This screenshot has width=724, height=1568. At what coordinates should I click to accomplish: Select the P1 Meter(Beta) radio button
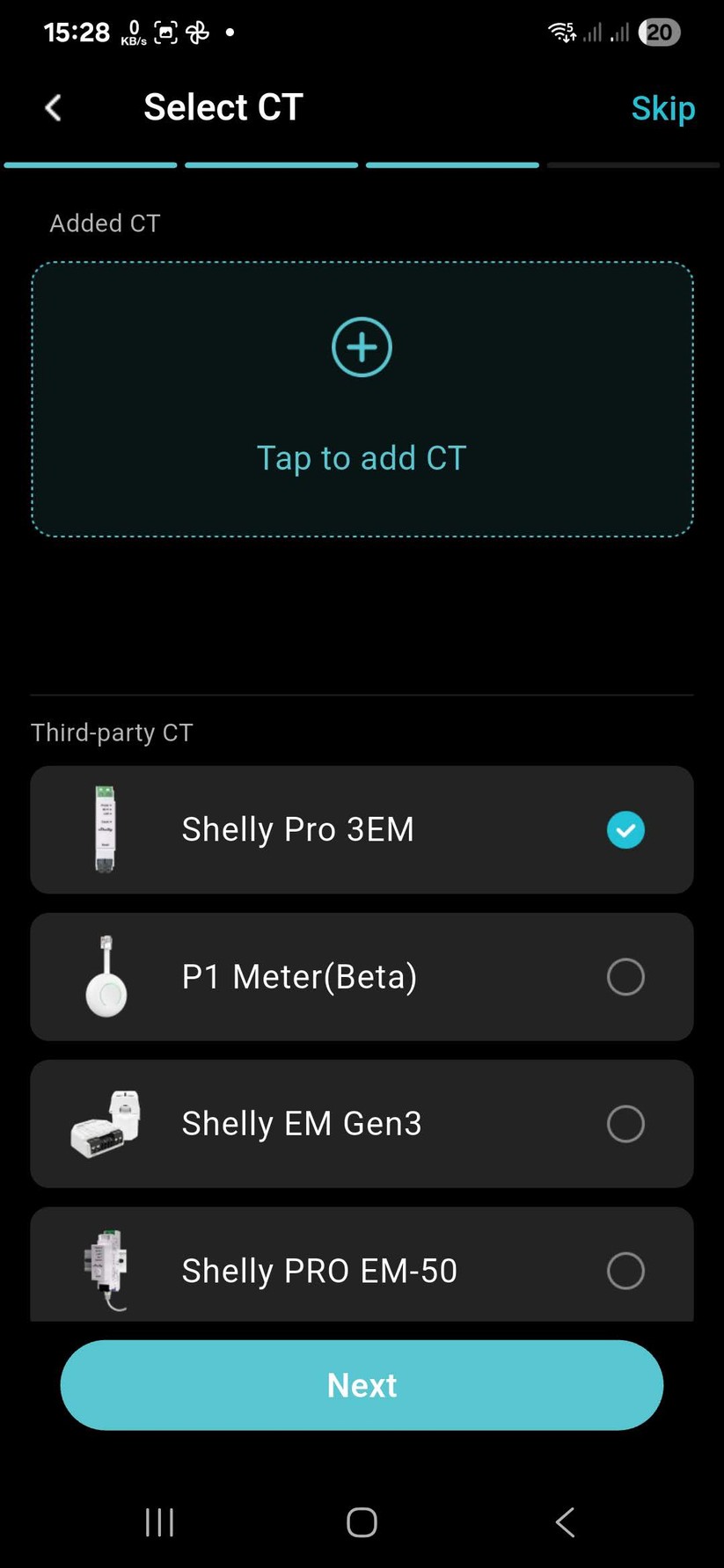pos(625,976)
